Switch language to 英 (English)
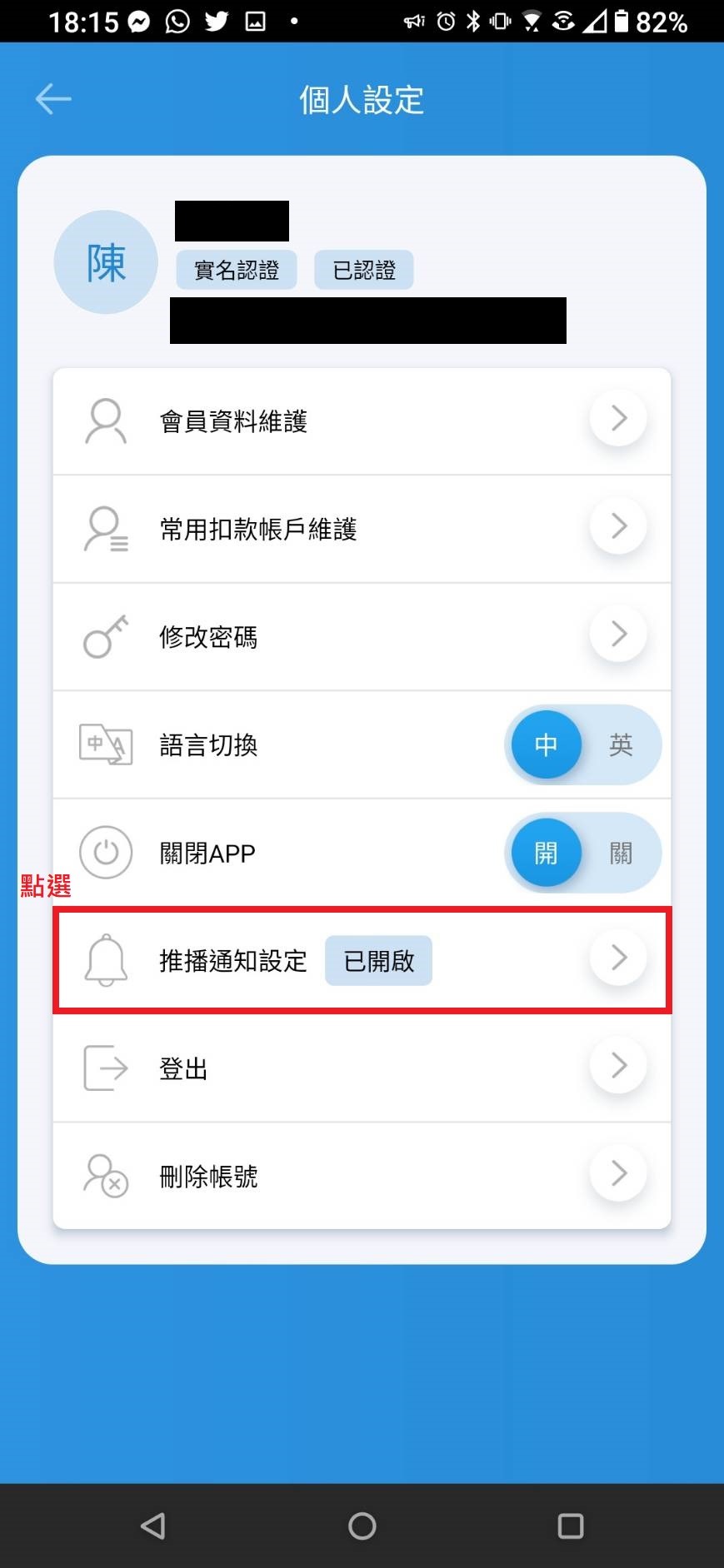 tap(621, 744)
